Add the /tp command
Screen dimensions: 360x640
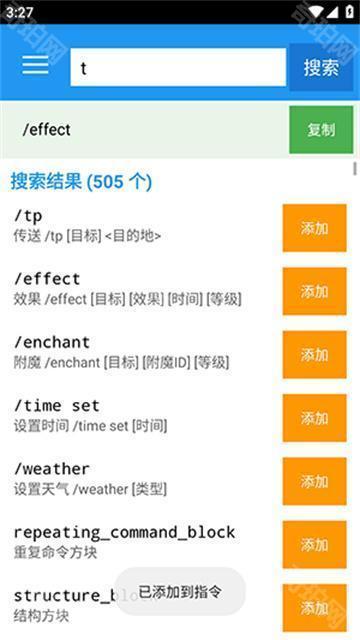(x=315, y=228)
